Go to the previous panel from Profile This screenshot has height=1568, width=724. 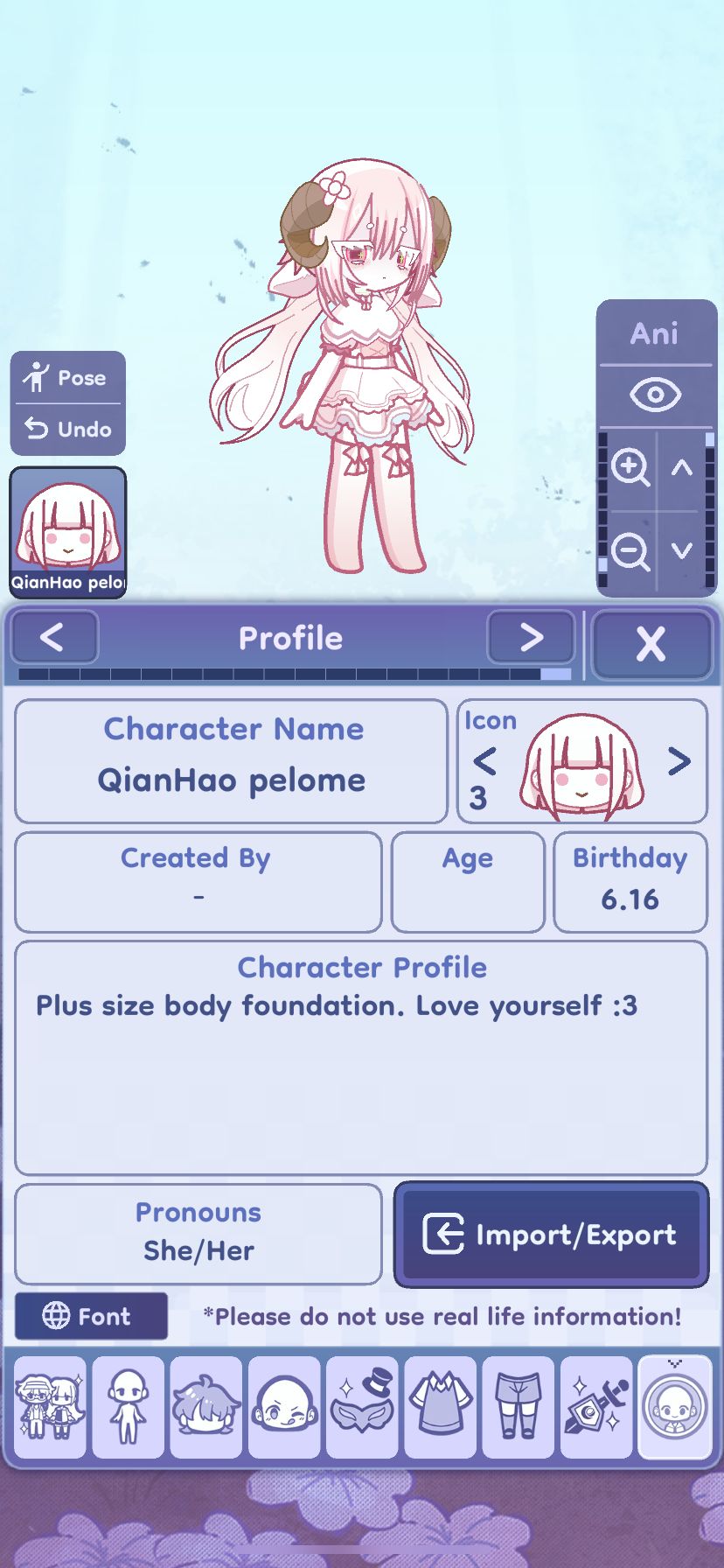pos(53,637)
